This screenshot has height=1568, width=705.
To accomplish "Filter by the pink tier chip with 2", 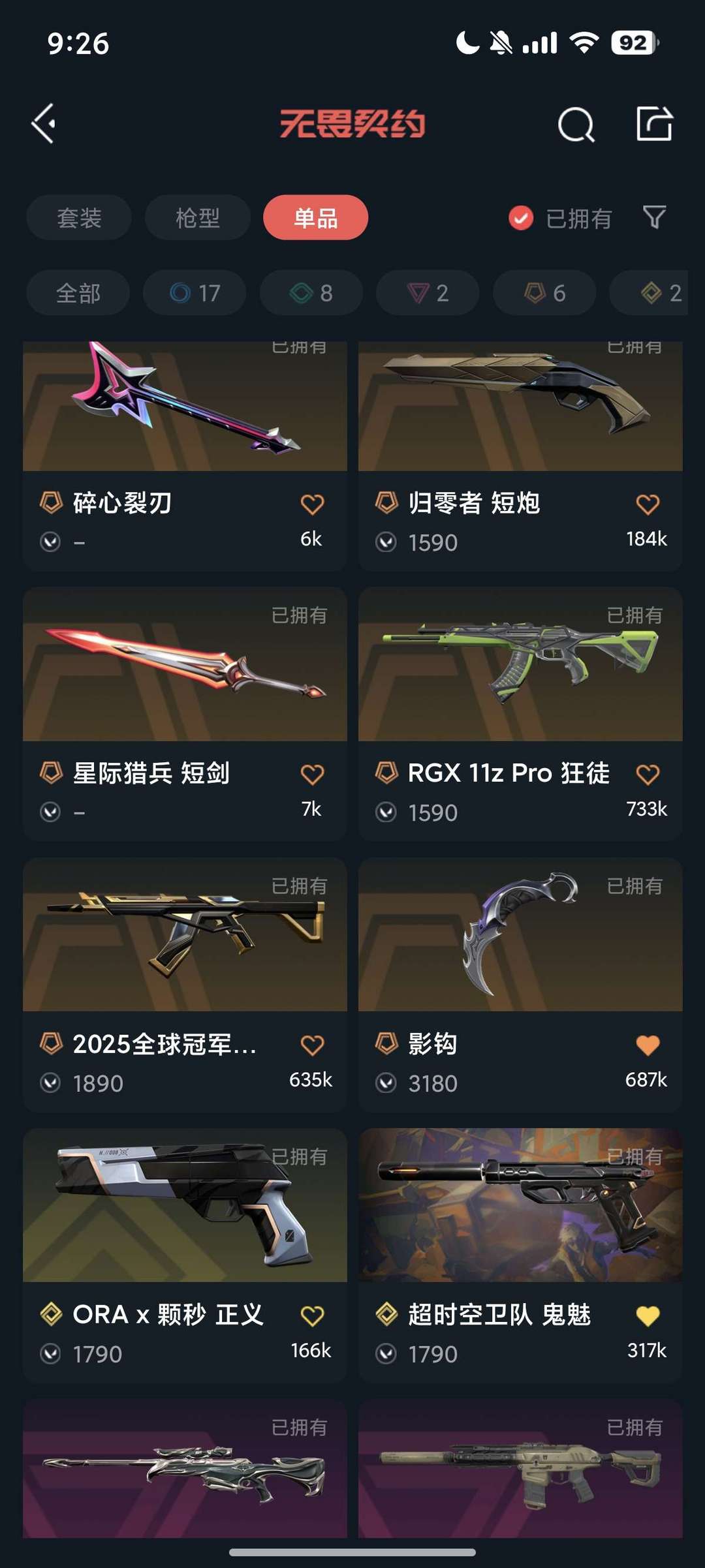I will tap(428, 293).
